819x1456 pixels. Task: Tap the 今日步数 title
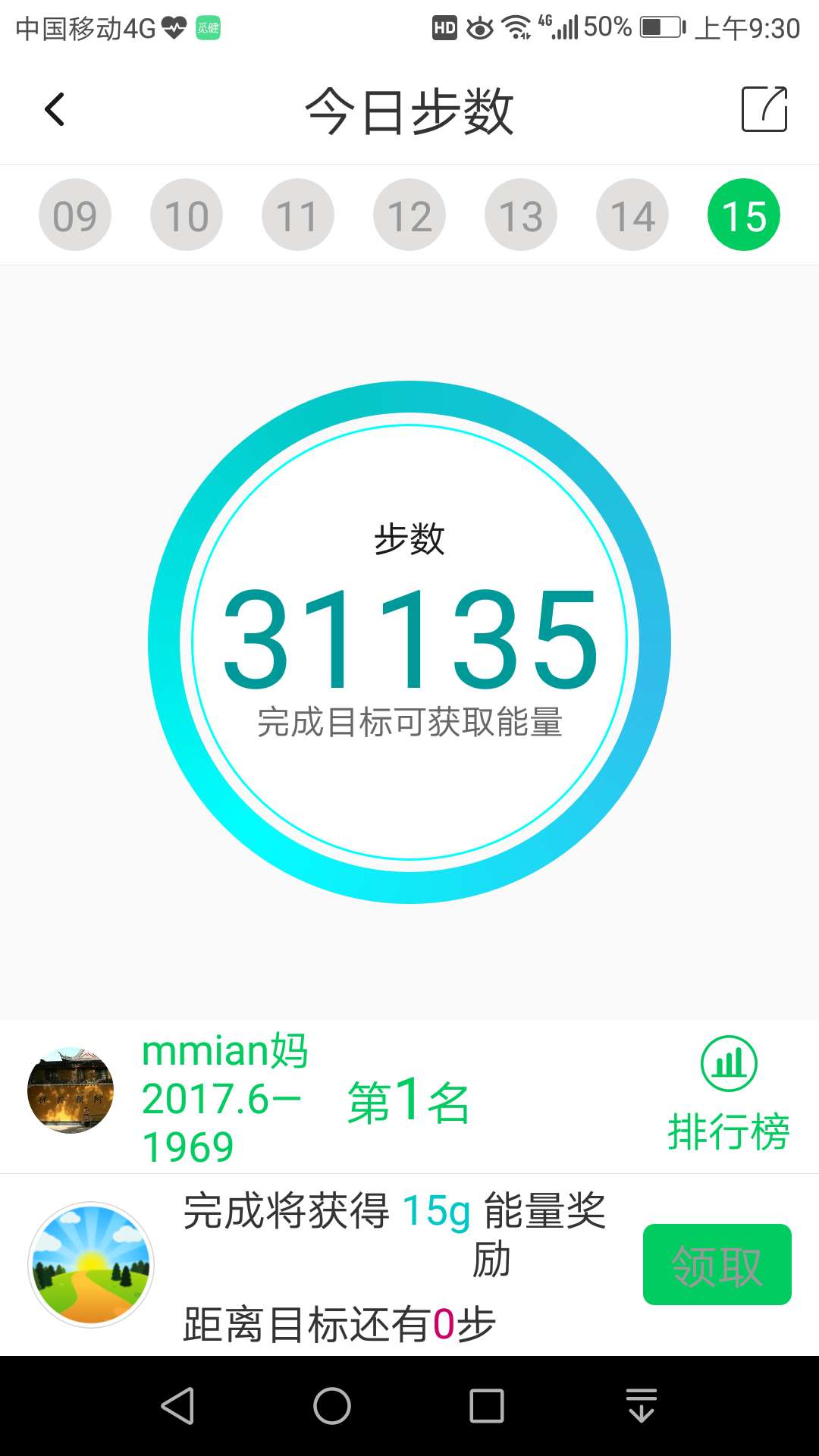[x=409, y=108]
